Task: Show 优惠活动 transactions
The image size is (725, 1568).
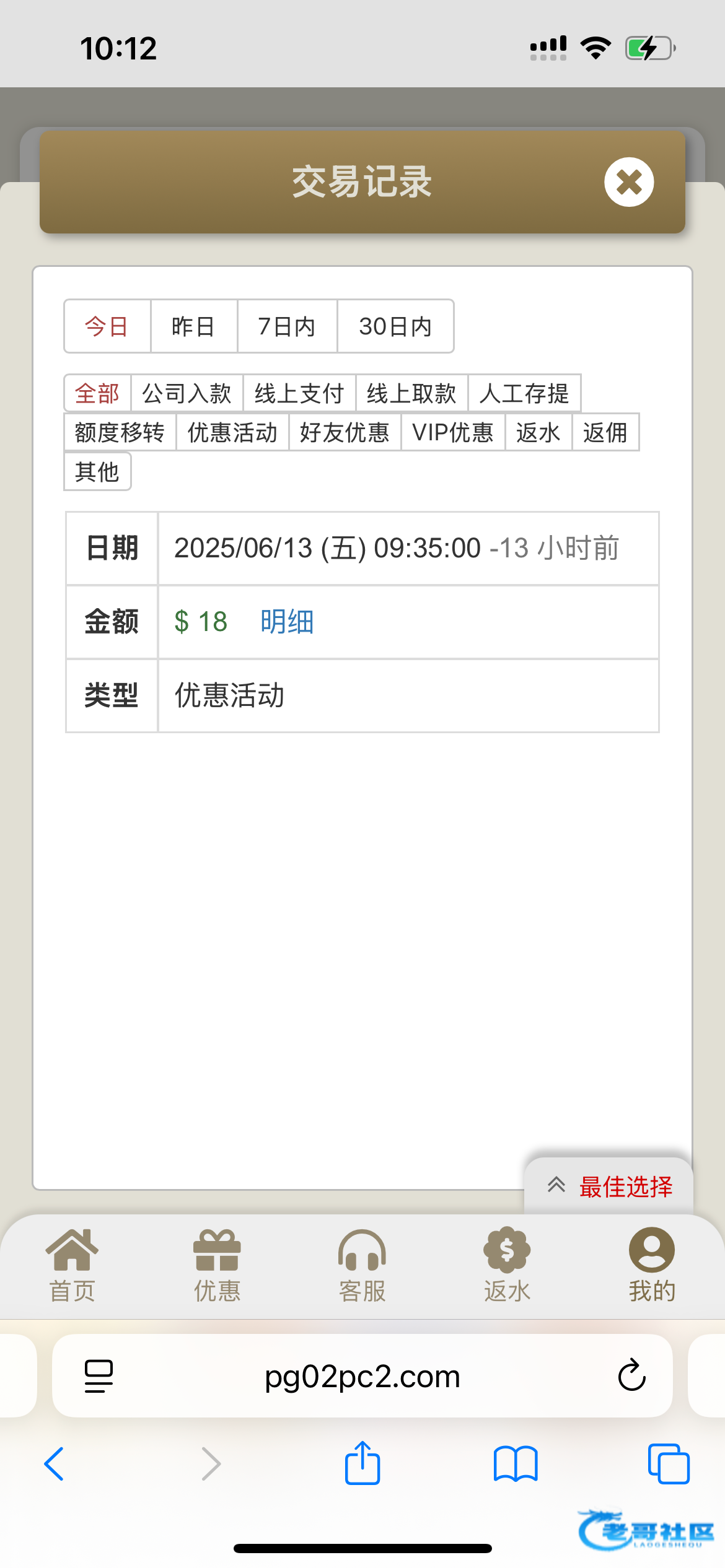Action: pos(232,432)
